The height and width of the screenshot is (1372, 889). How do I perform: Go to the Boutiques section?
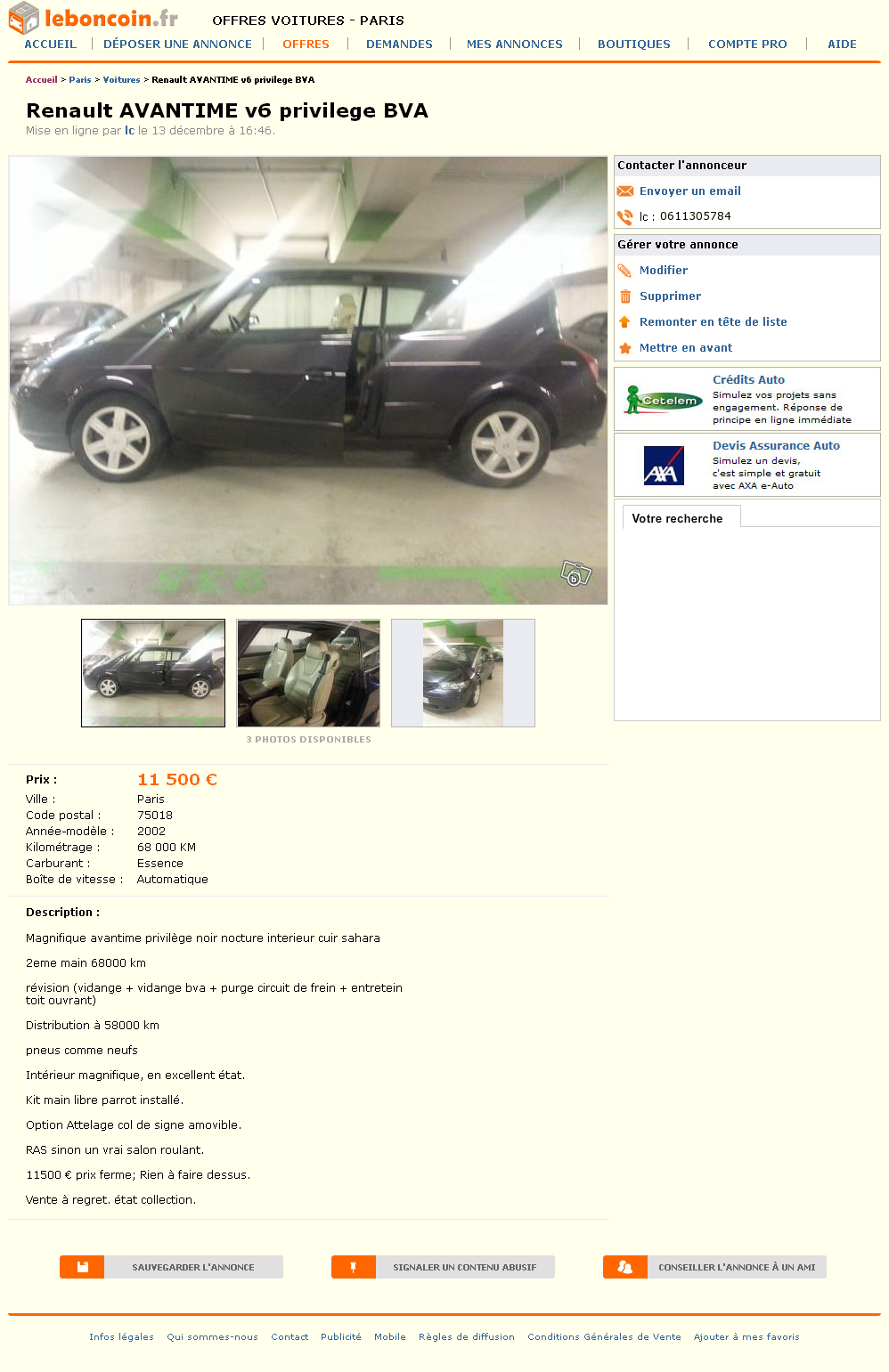tap(633, 44)
